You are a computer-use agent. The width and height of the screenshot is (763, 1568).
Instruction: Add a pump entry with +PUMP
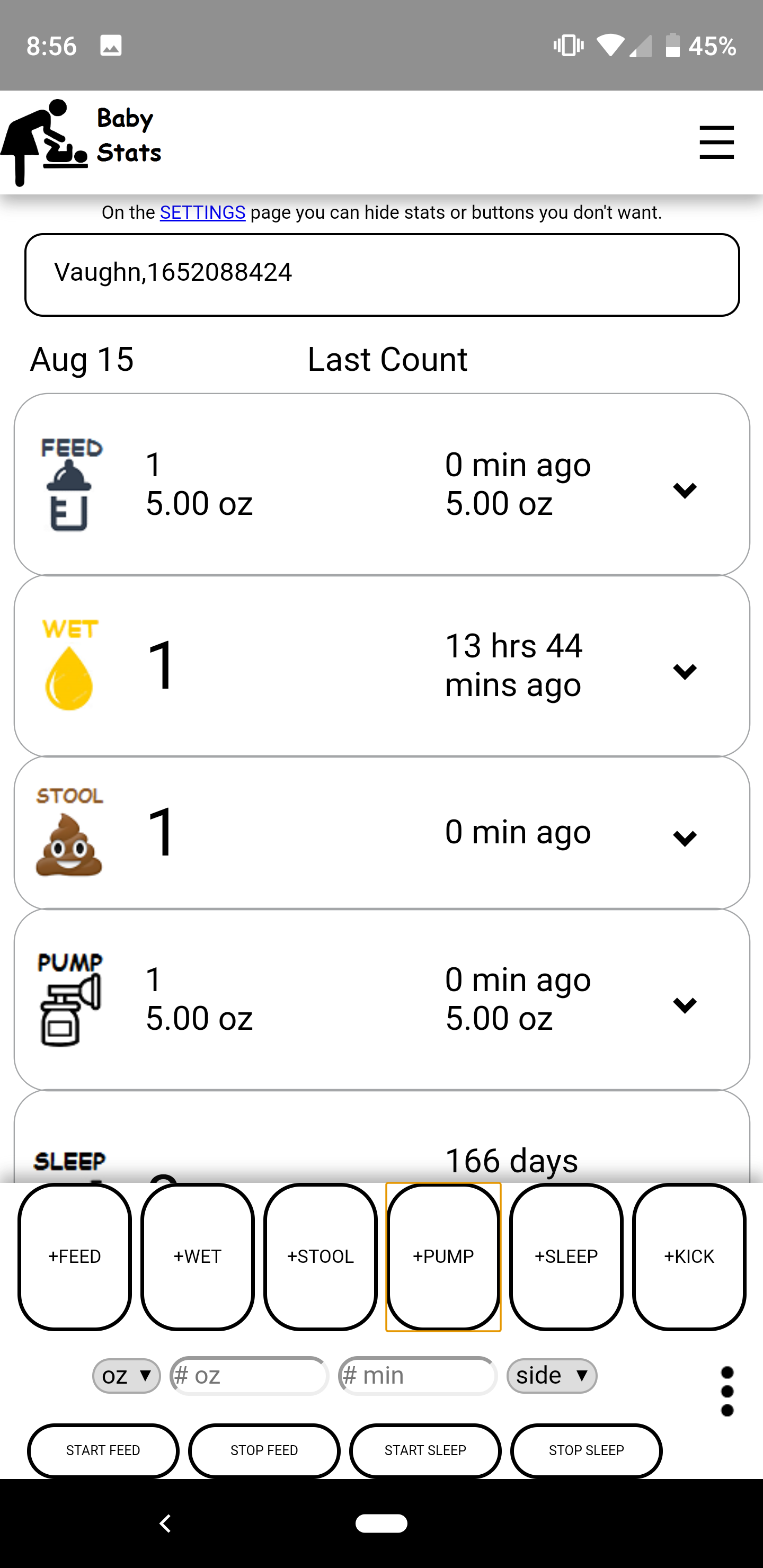pos(443,1257)
